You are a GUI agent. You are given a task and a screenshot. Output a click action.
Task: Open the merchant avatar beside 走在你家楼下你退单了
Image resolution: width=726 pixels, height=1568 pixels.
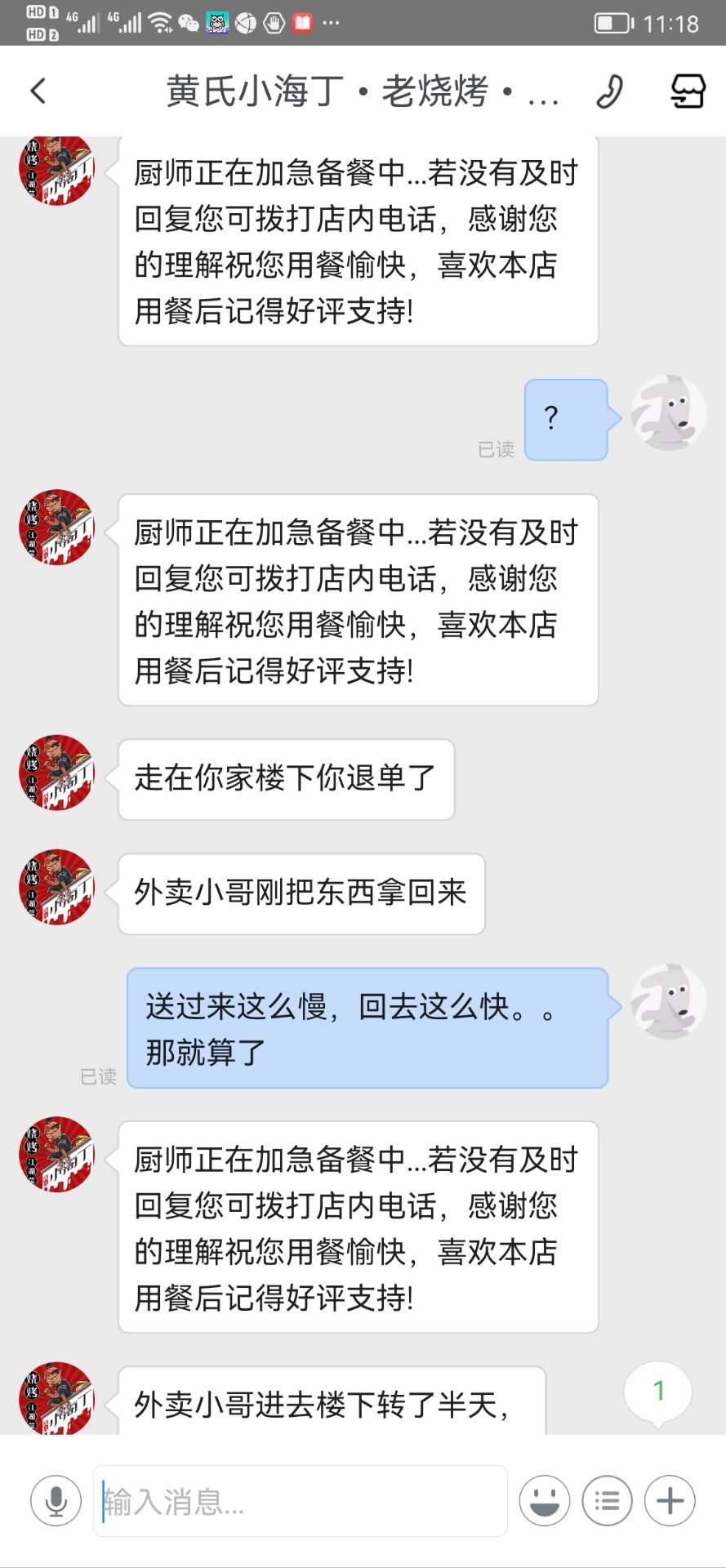56,773
